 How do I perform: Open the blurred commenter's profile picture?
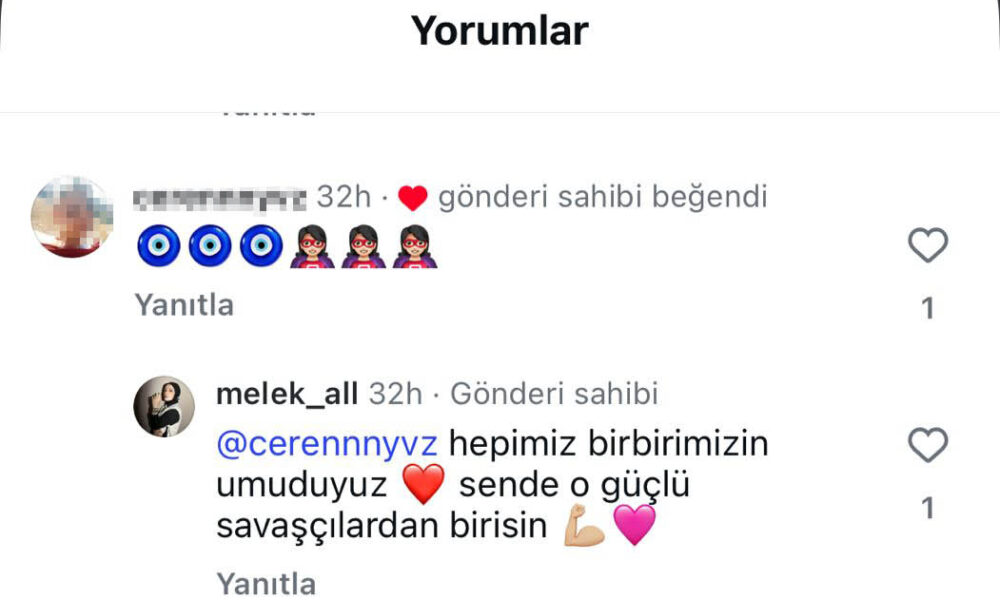coord(72,218)
